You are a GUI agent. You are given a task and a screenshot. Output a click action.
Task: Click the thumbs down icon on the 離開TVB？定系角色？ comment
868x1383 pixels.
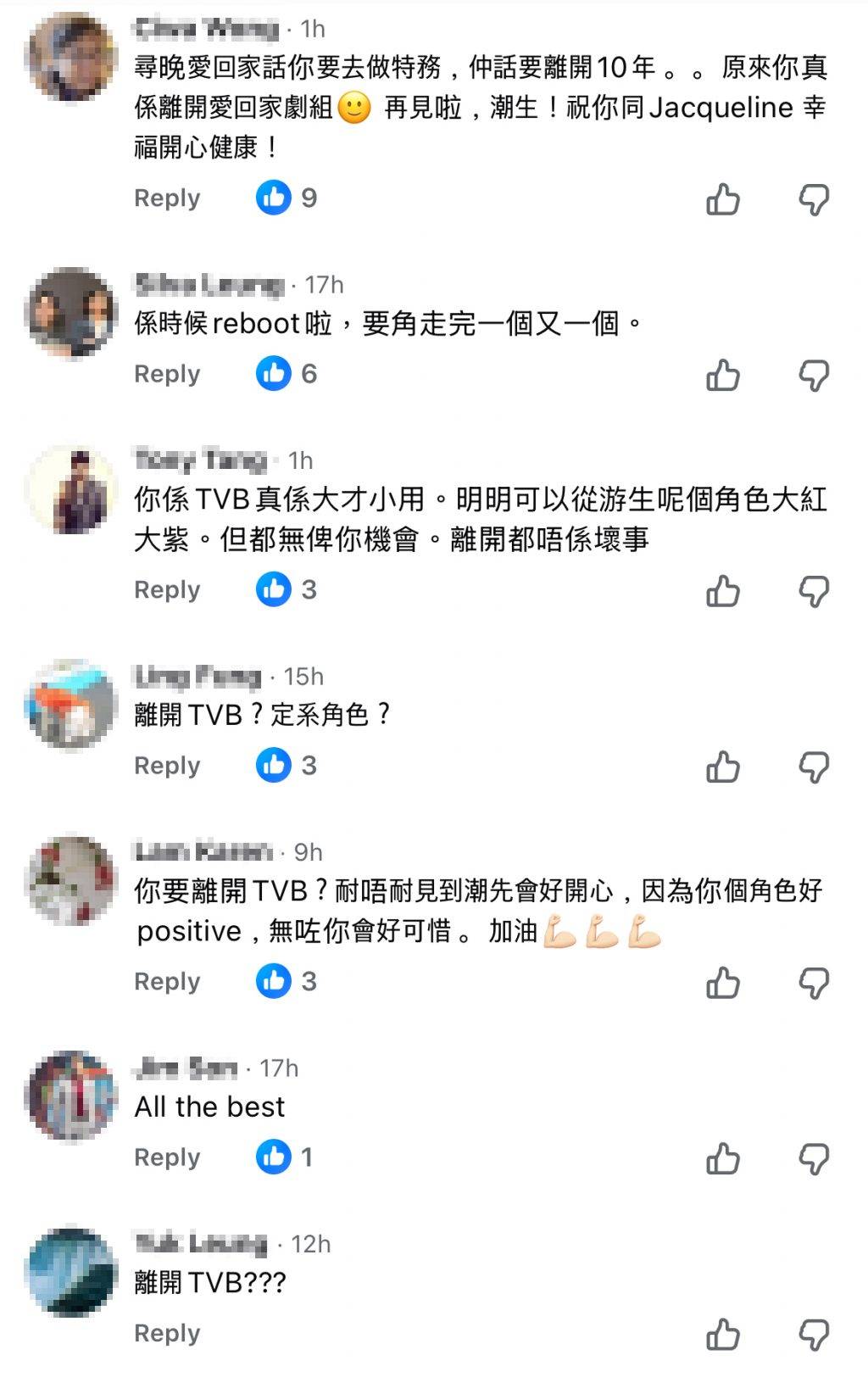[x=815, y=765]
